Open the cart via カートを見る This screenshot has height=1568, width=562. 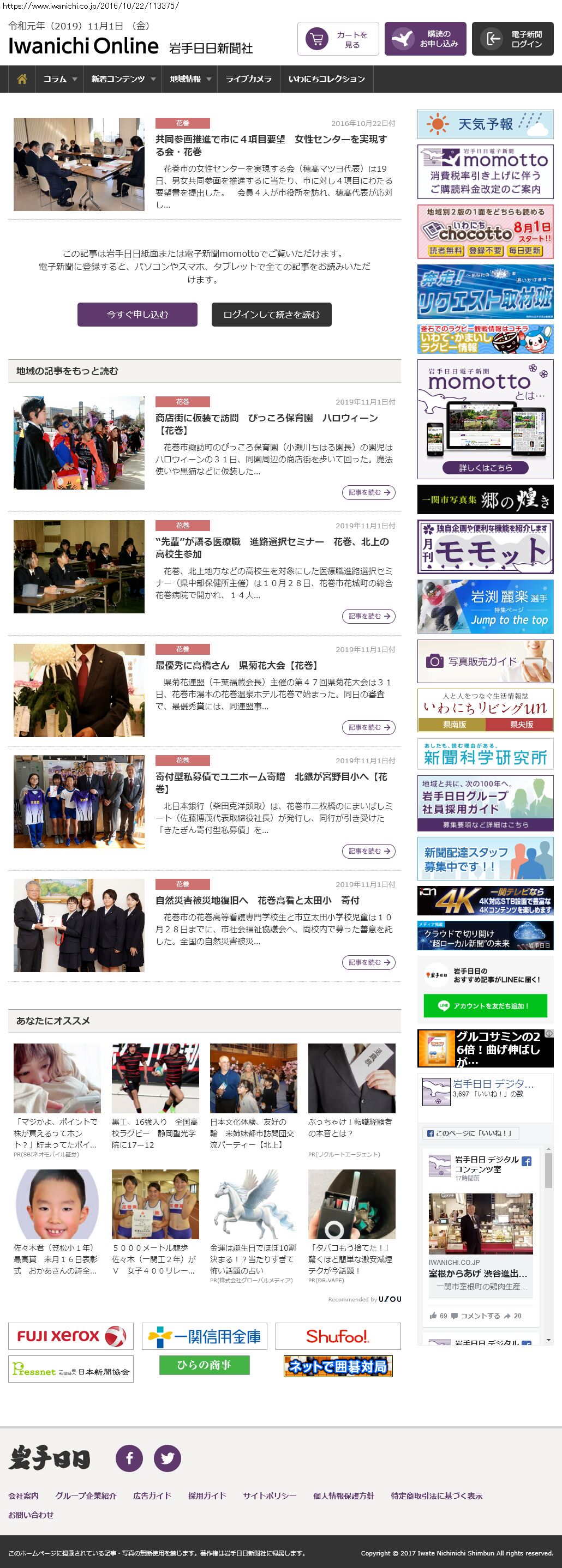click(x=338, y=39)
